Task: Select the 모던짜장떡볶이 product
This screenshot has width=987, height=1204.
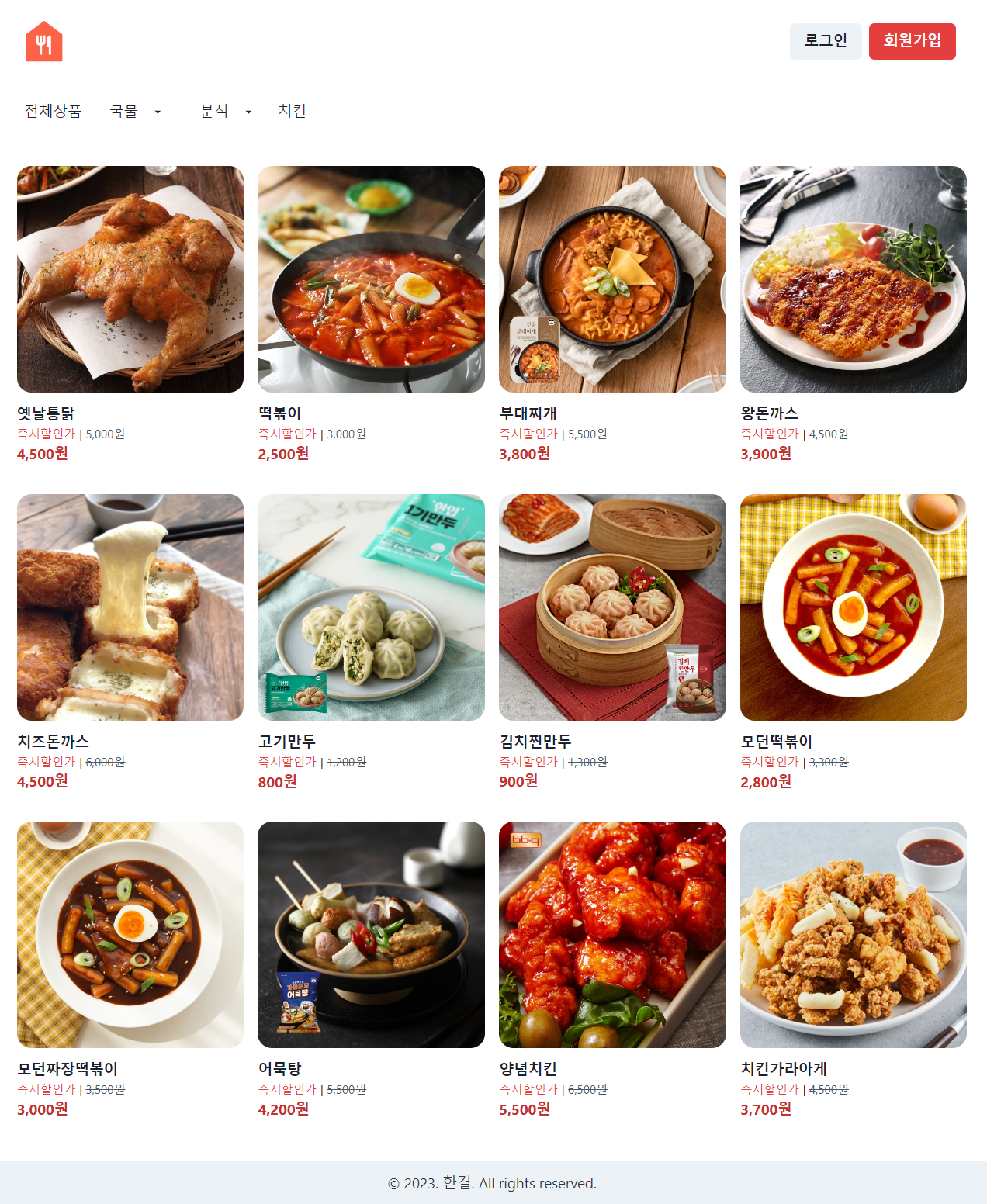Action: (130, 935)
